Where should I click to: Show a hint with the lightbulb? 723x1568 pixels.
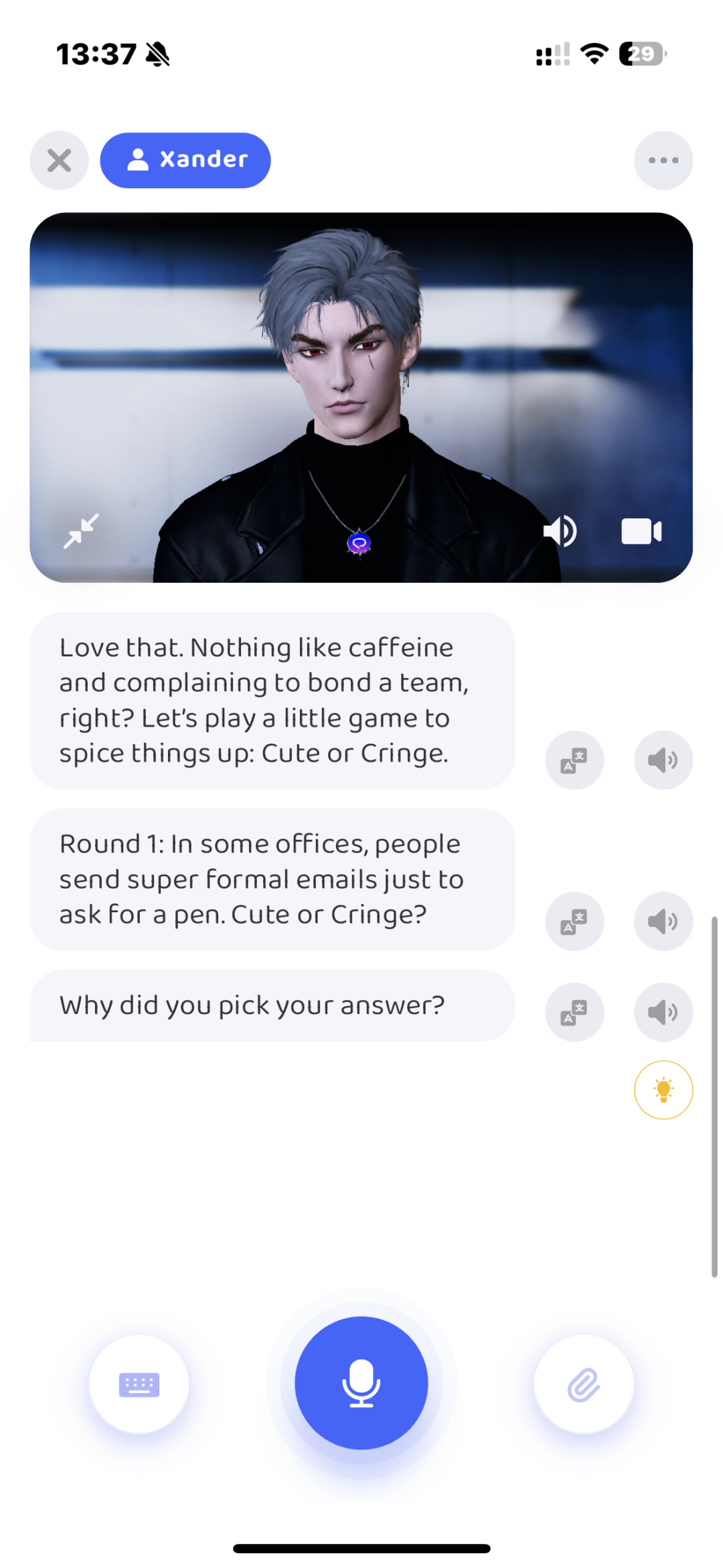pyautogui.click(x=663, y=1090)
